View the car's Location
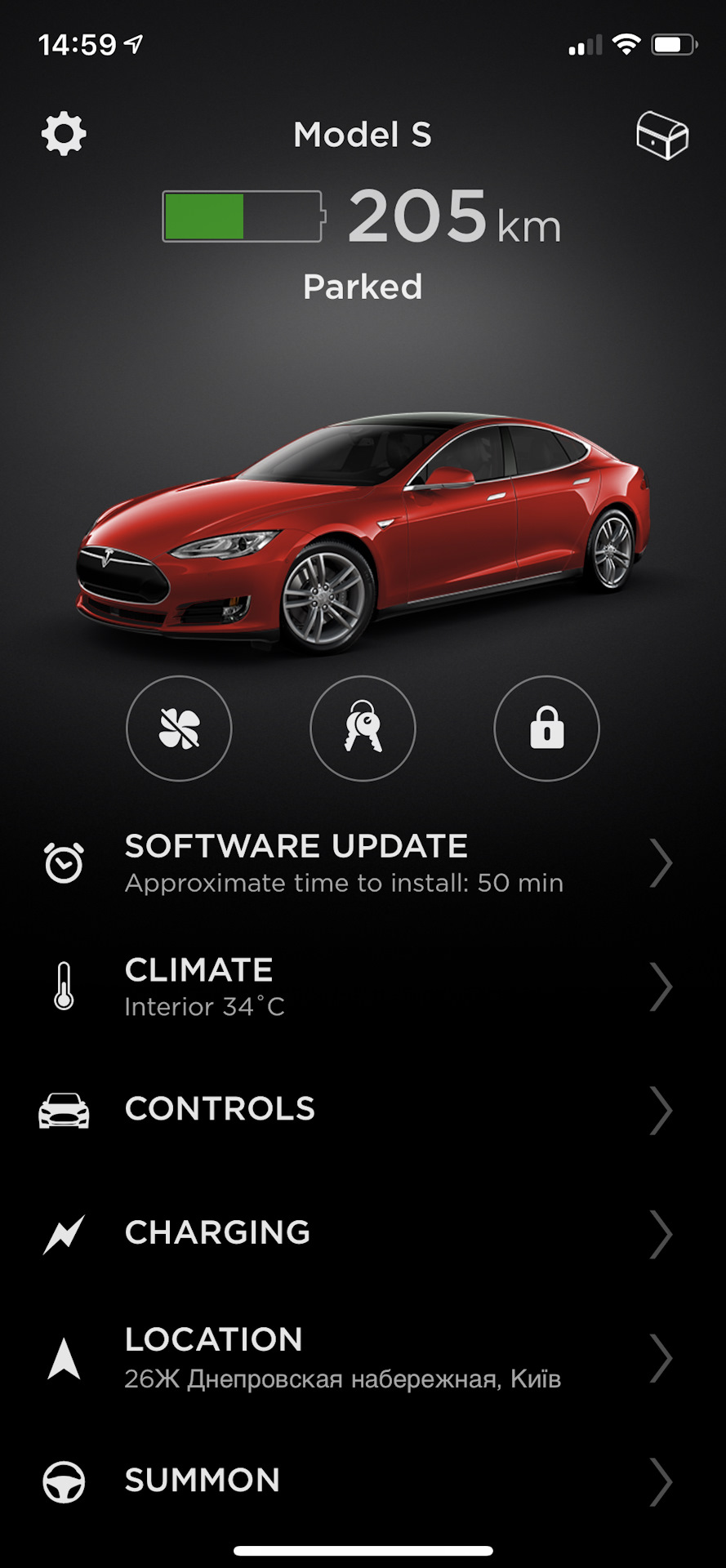726x1568 pixels. pos(363,1358)
